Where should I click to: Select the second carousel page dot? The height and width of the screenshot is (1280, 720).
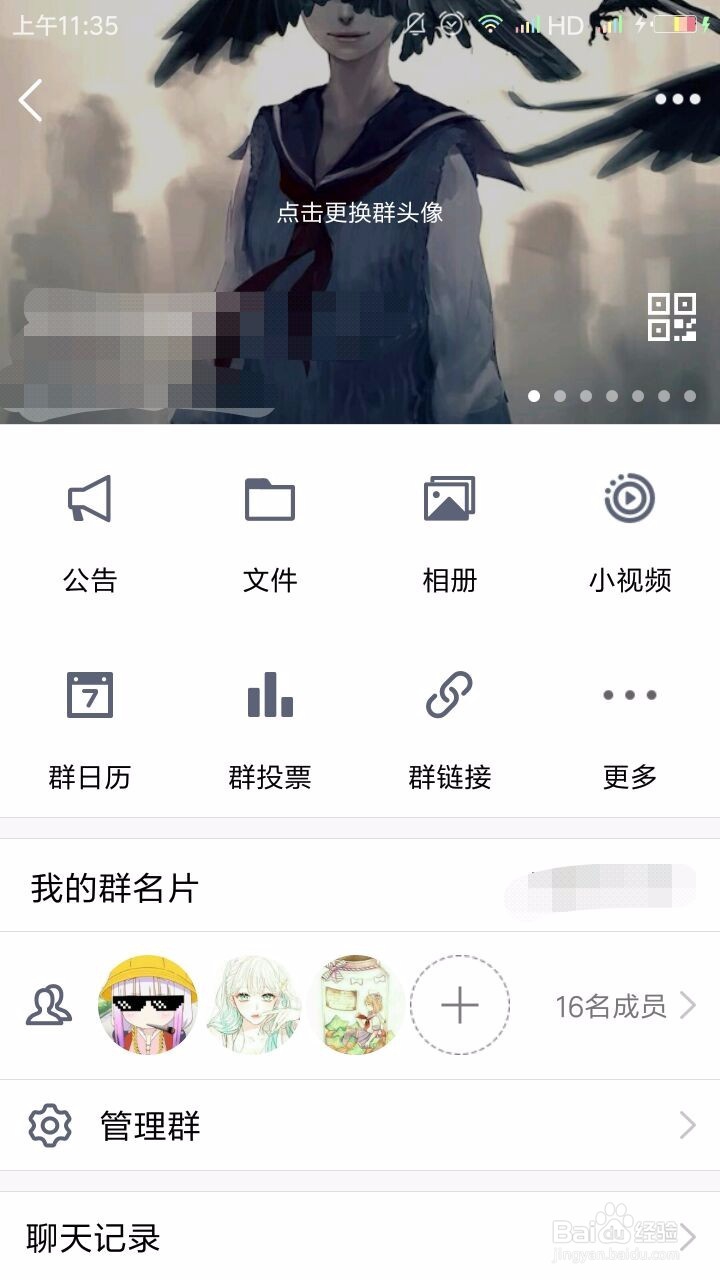pos(561,397)
